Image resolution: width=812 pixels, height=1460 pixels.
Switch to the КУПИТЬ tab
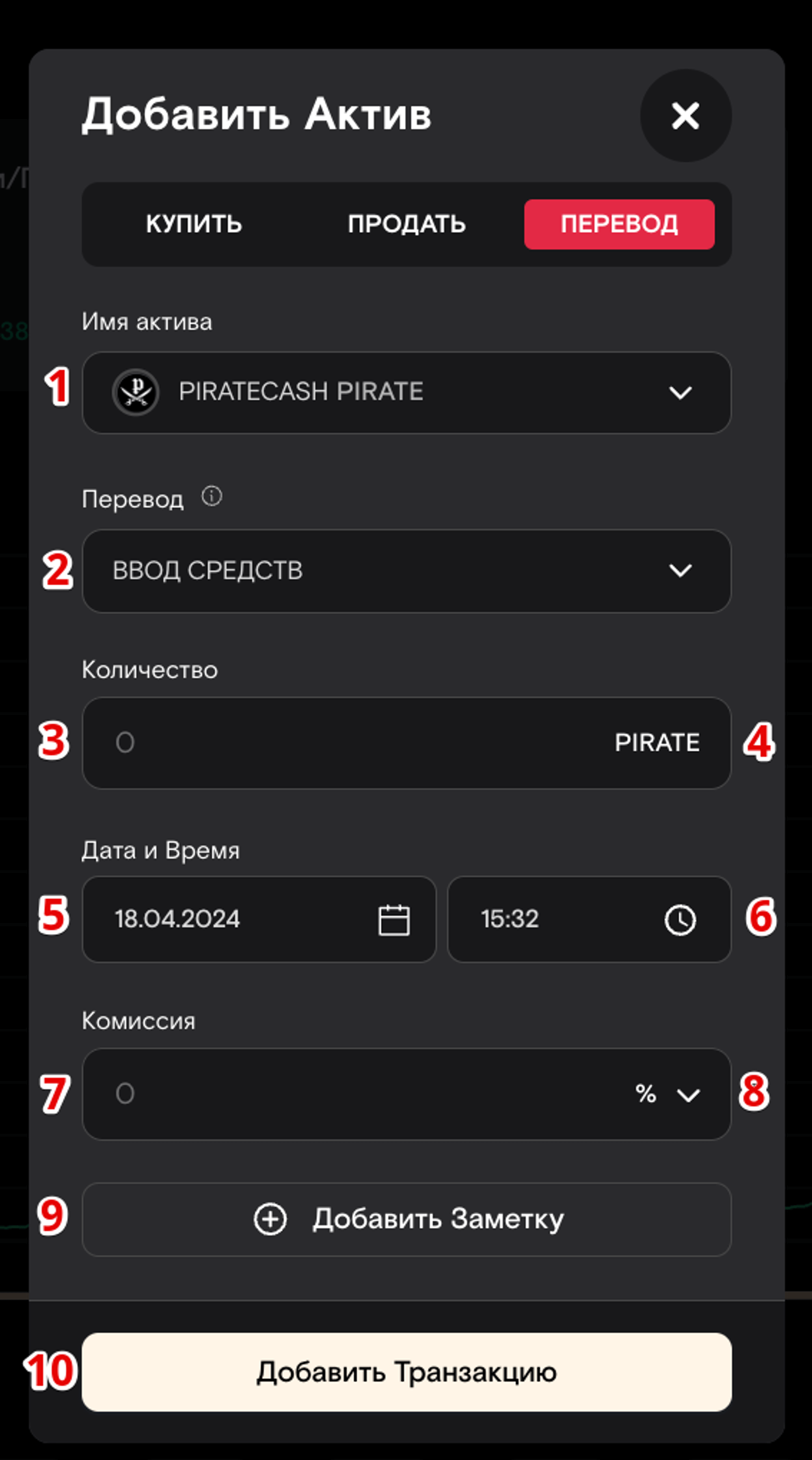pos(194,223)
